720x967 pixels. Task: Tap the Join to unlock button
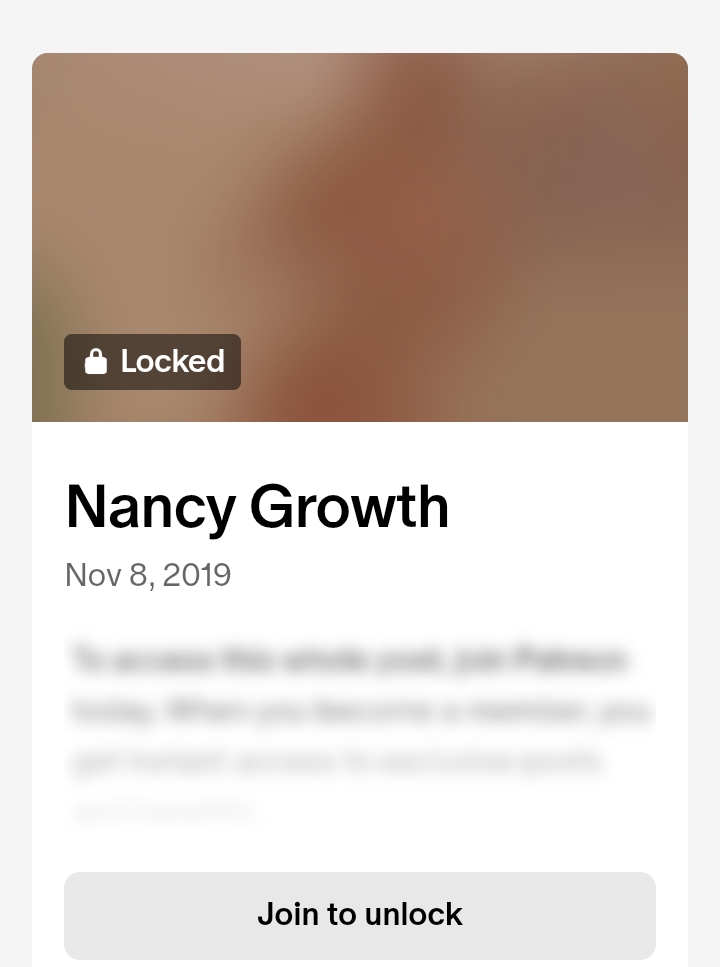pyautogui.click(x=360, y=915)
